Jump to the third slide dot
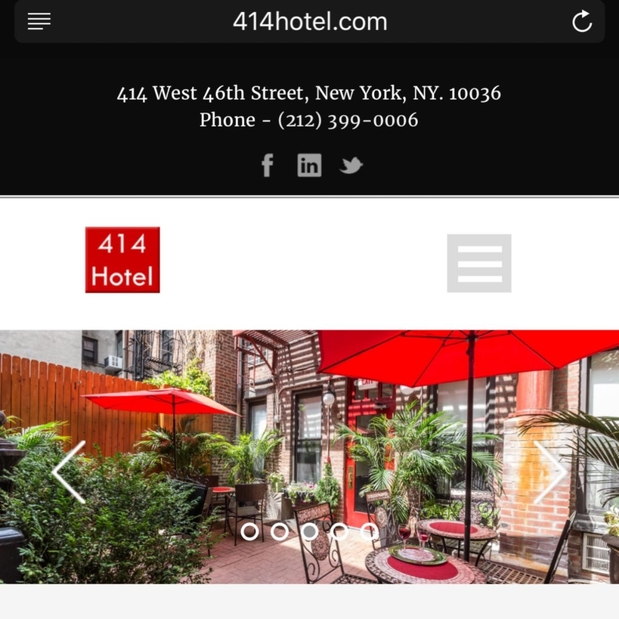The height and width of the screenshot is (619, 619). [x=310, y=531]
